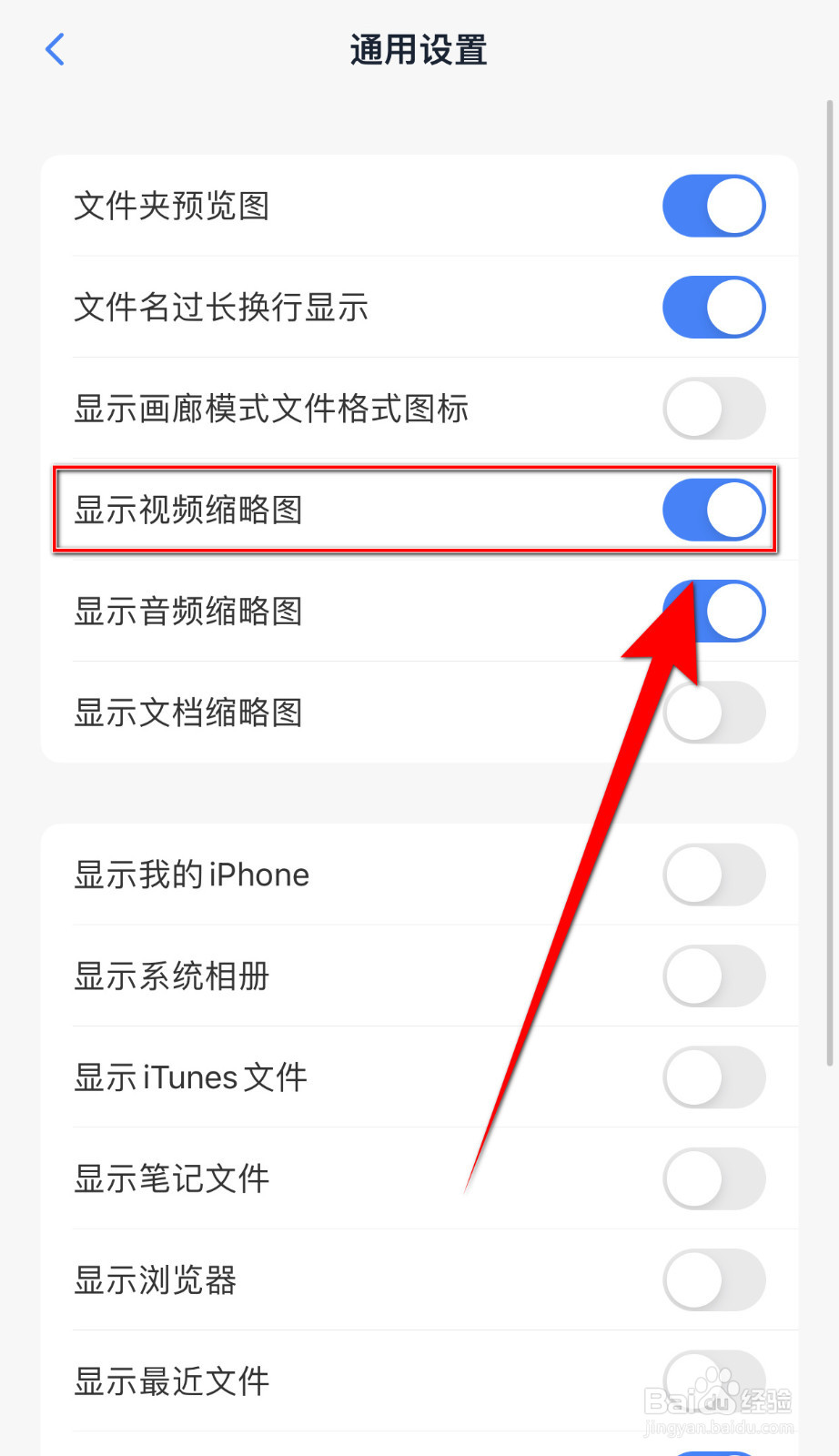Tap the back arrow to exit 通用设置
The image size is (839, 1456).
[55, 50]
